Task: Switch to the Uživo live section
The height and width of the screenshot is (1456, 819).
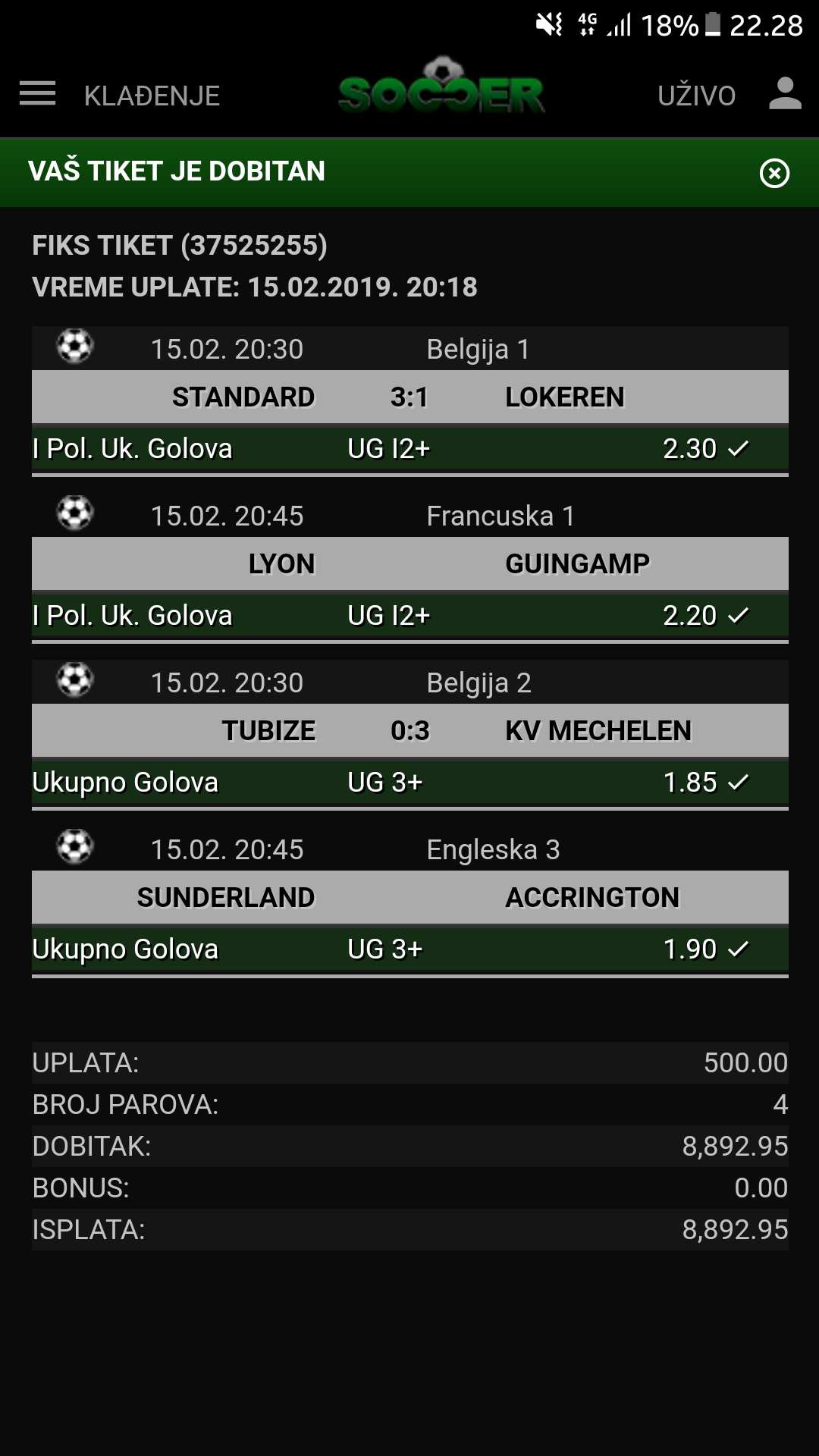Action: pos(696,96)
